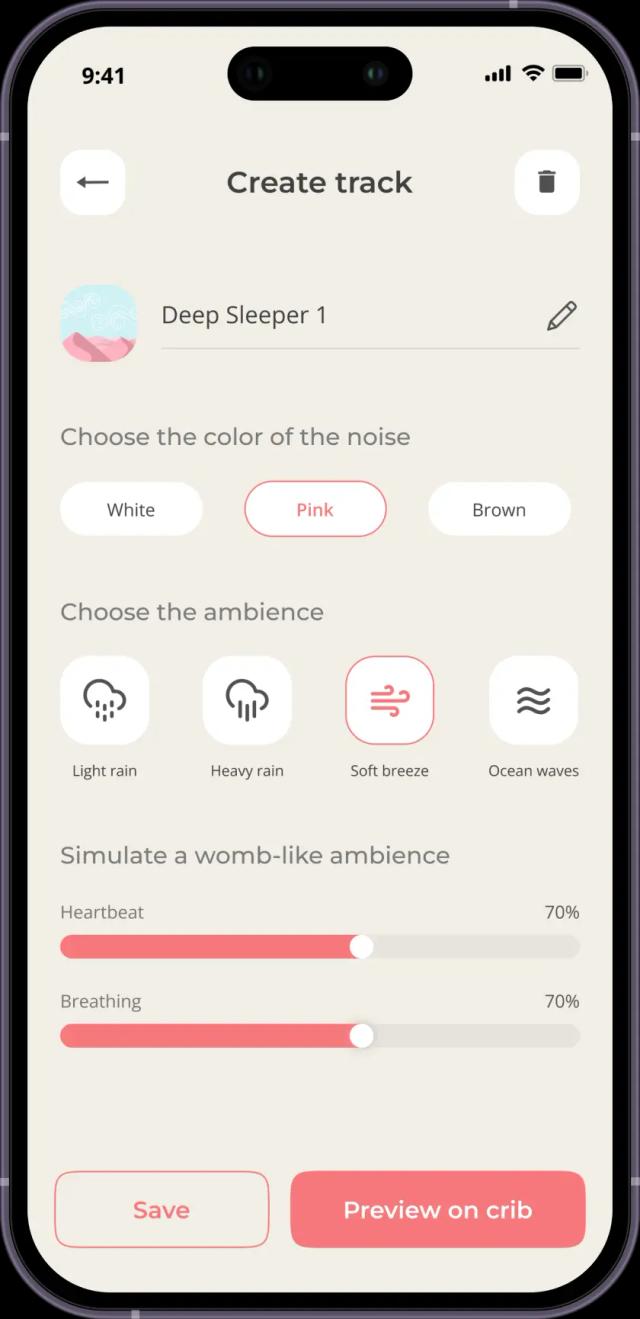Select White noise color
Viewport: 640px width, 1319px height.
pos(131,510)
